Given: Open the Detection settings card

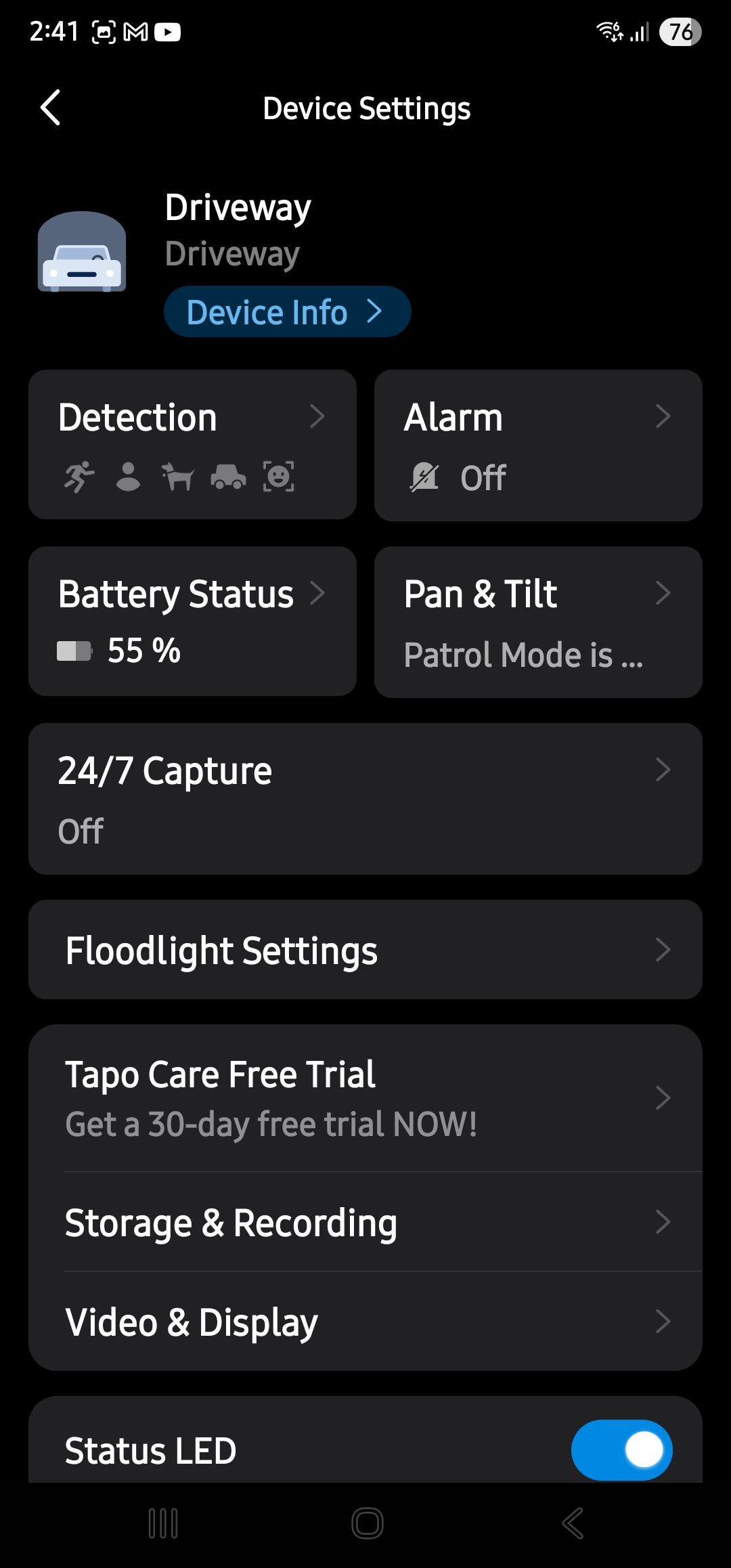Looking at the screenshot, I should [x=192, y=445].
